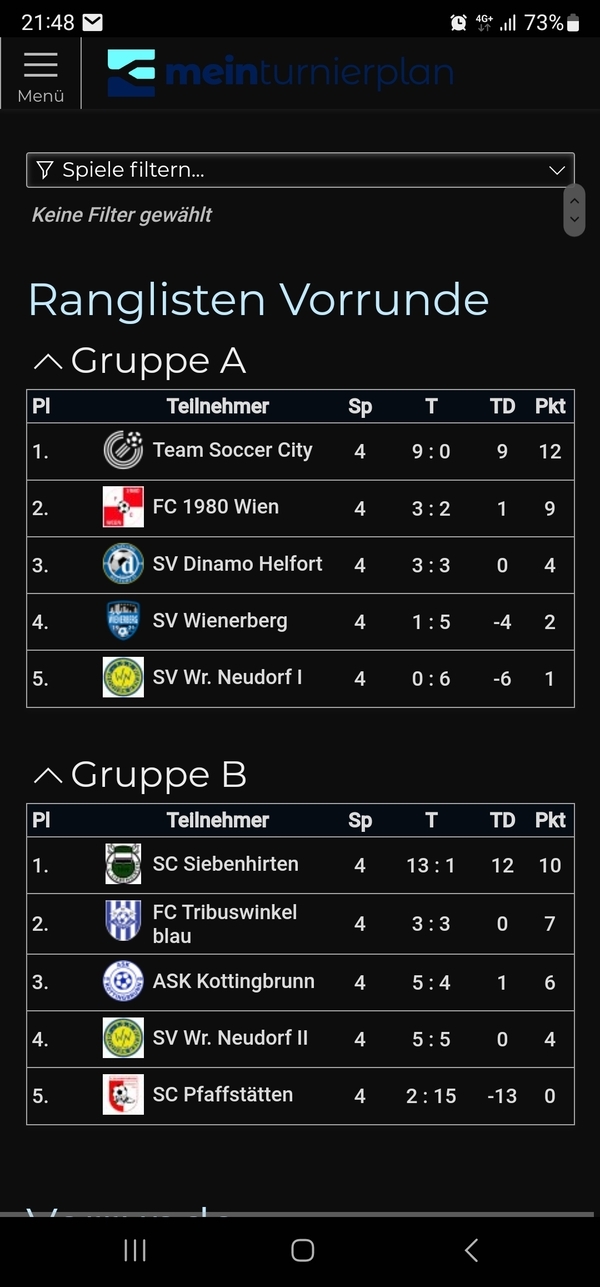Go back with the system back button
The image size is (600, 1287).
(471, 1249)
